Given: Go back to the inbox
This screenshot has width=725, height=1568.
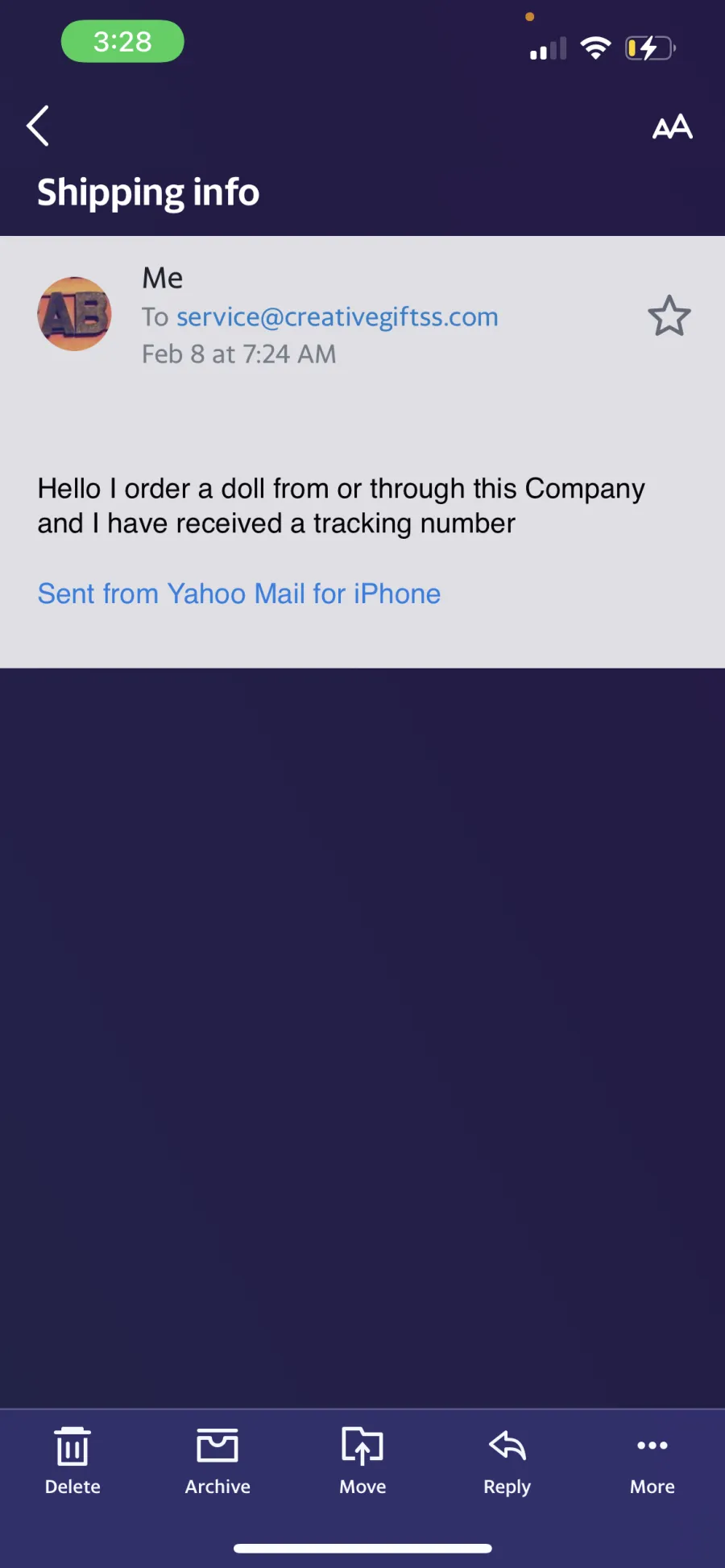Looking at the screenshot, I should [38, 126].
